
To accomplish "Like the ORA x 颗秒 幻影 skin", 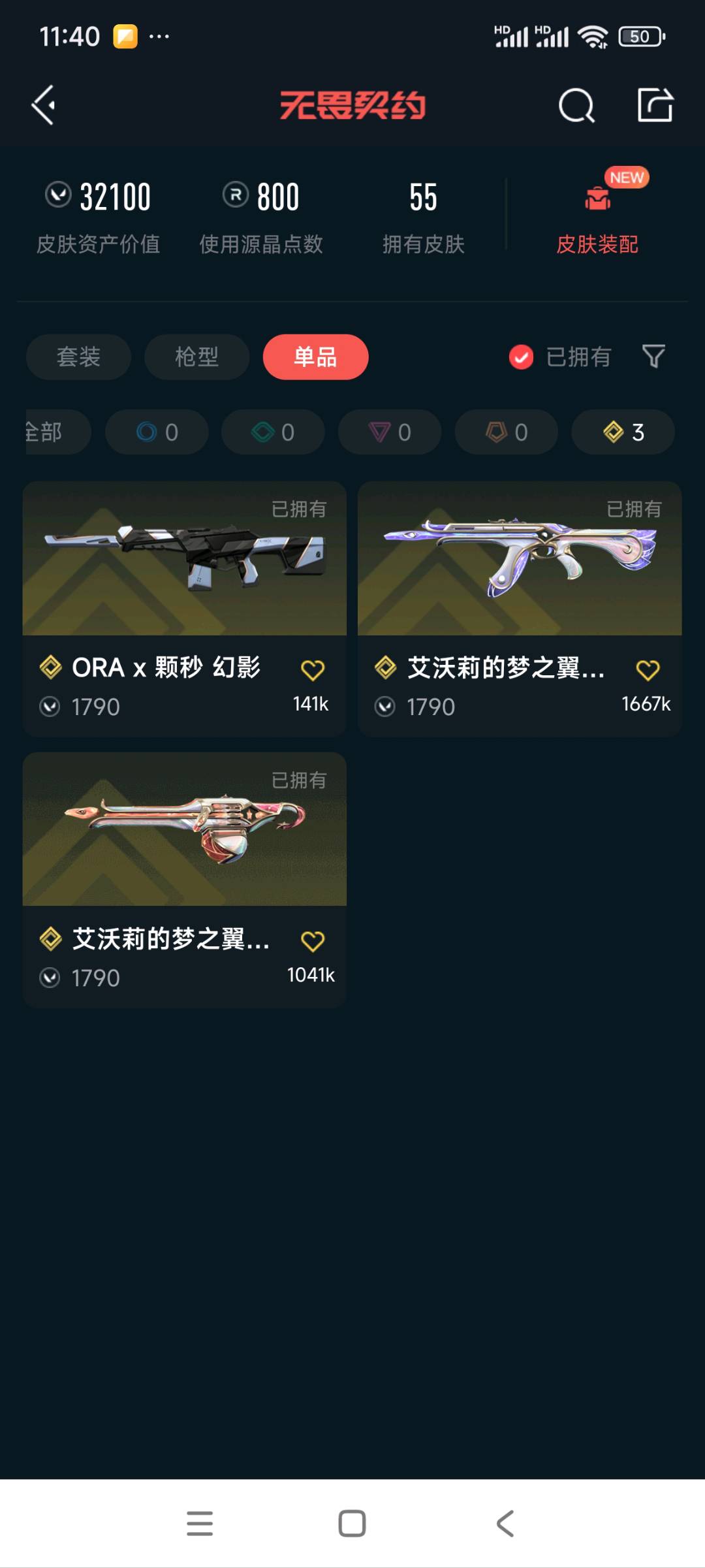I will 312,670.
